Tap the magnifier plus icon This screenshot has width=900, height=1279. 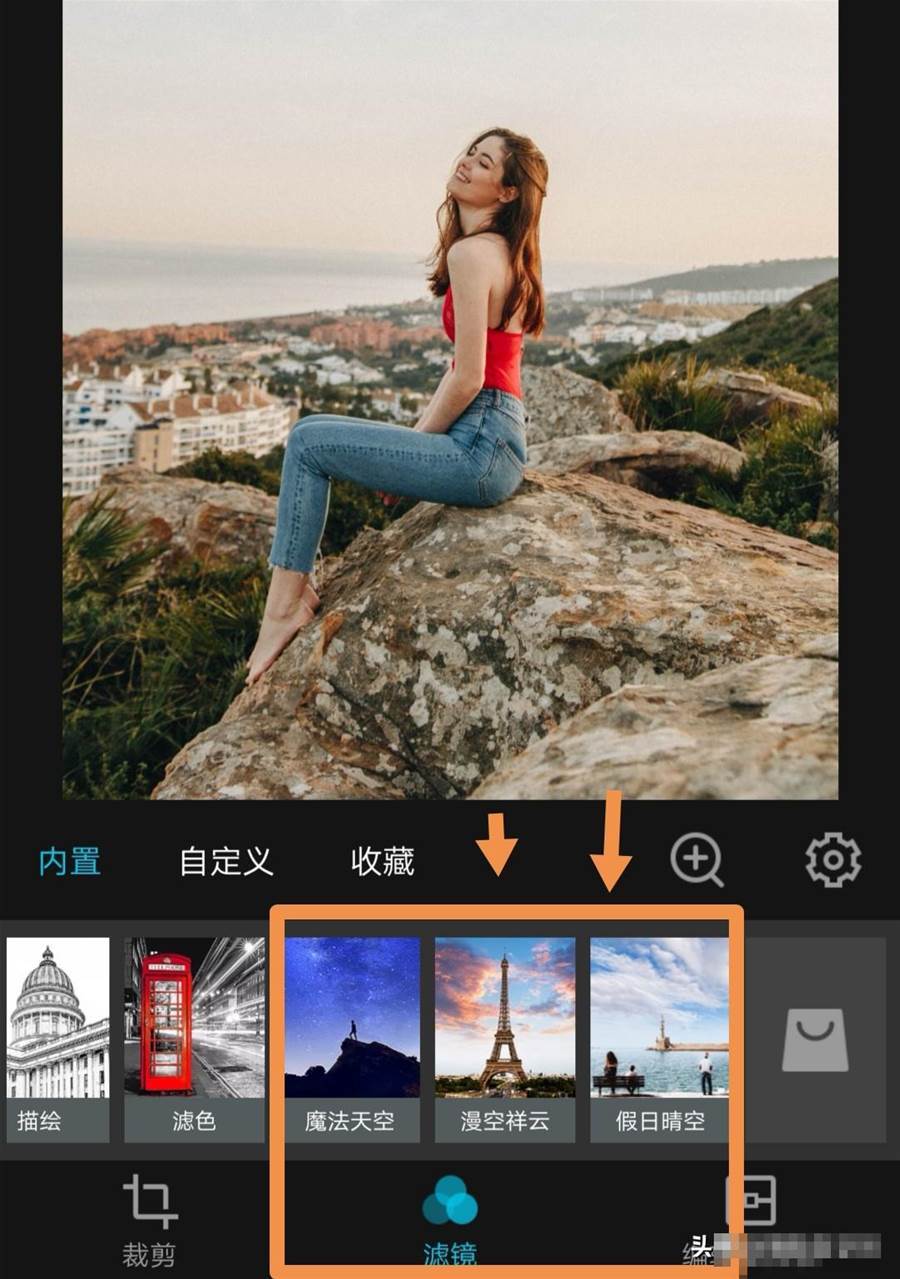(x=696, y=860)
